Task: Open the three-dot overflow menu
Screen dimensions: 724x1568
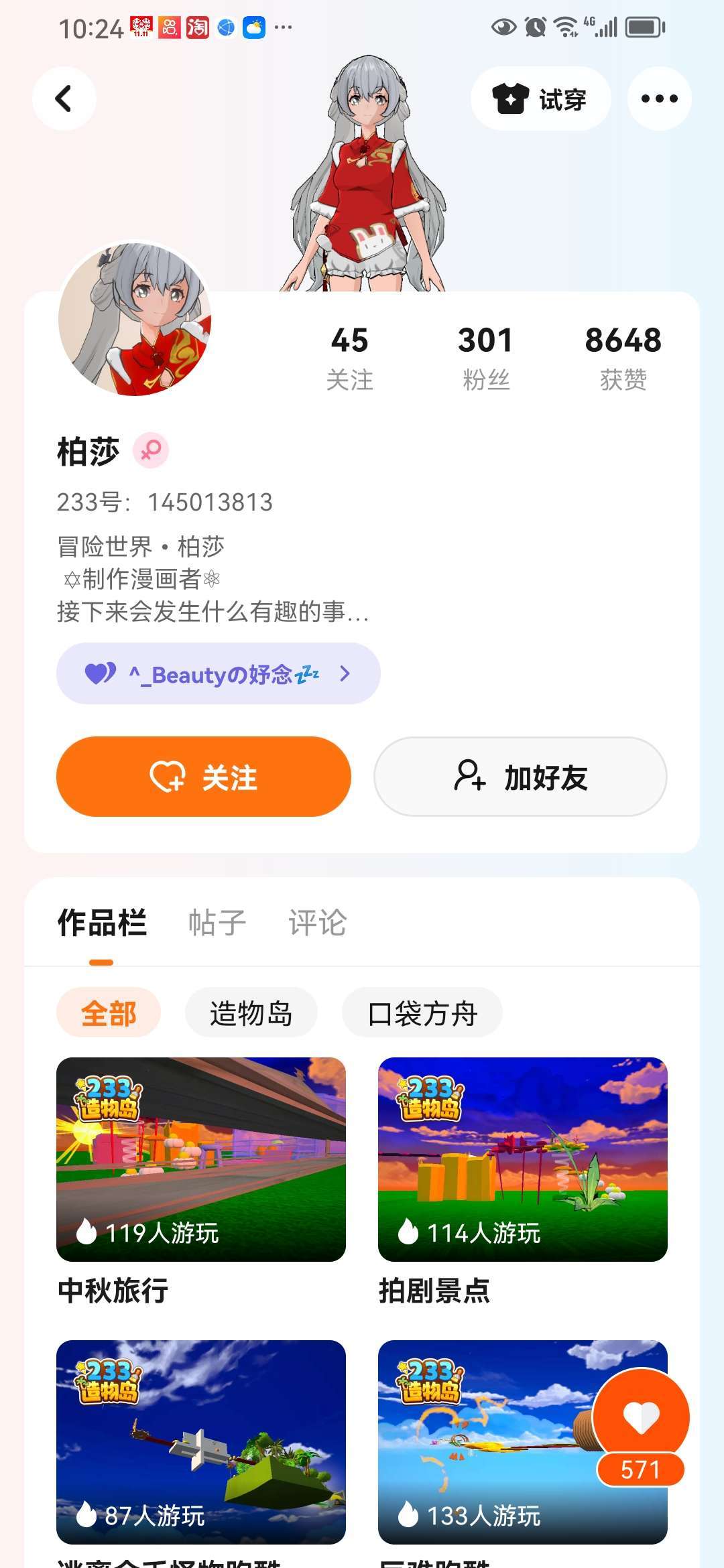Action: [x=659, y=99]
